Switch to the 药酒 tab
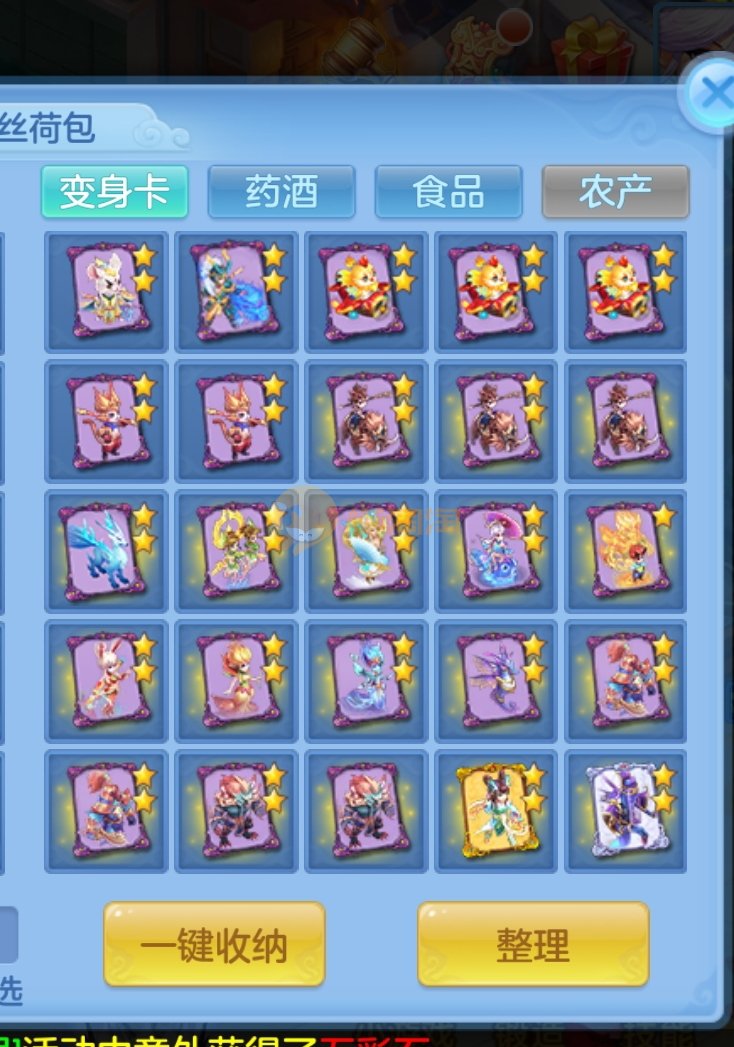The image size is (734, 1047). tap(281, 192)
